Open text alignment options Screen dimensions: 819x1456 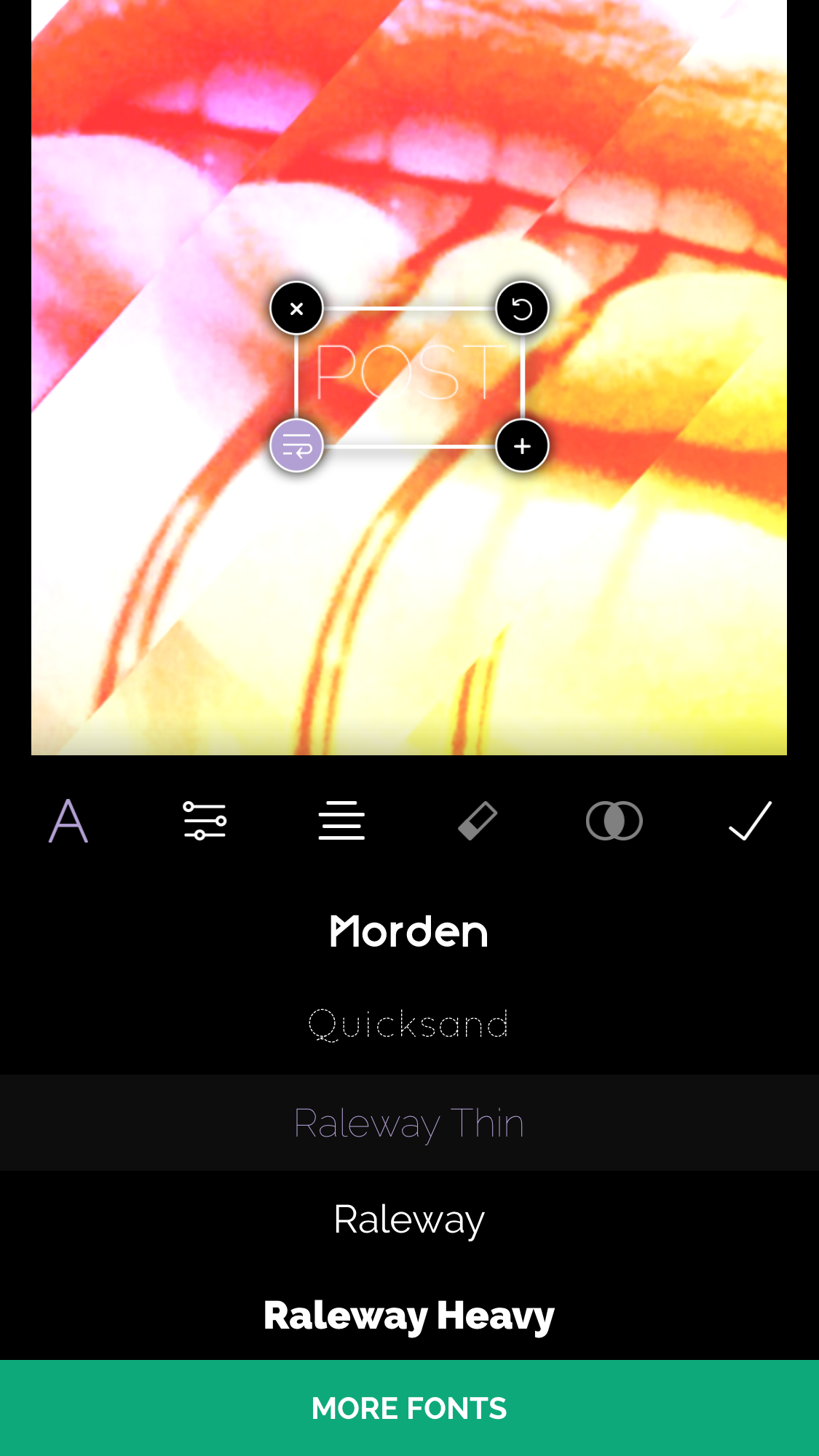[x=341, y=821]
